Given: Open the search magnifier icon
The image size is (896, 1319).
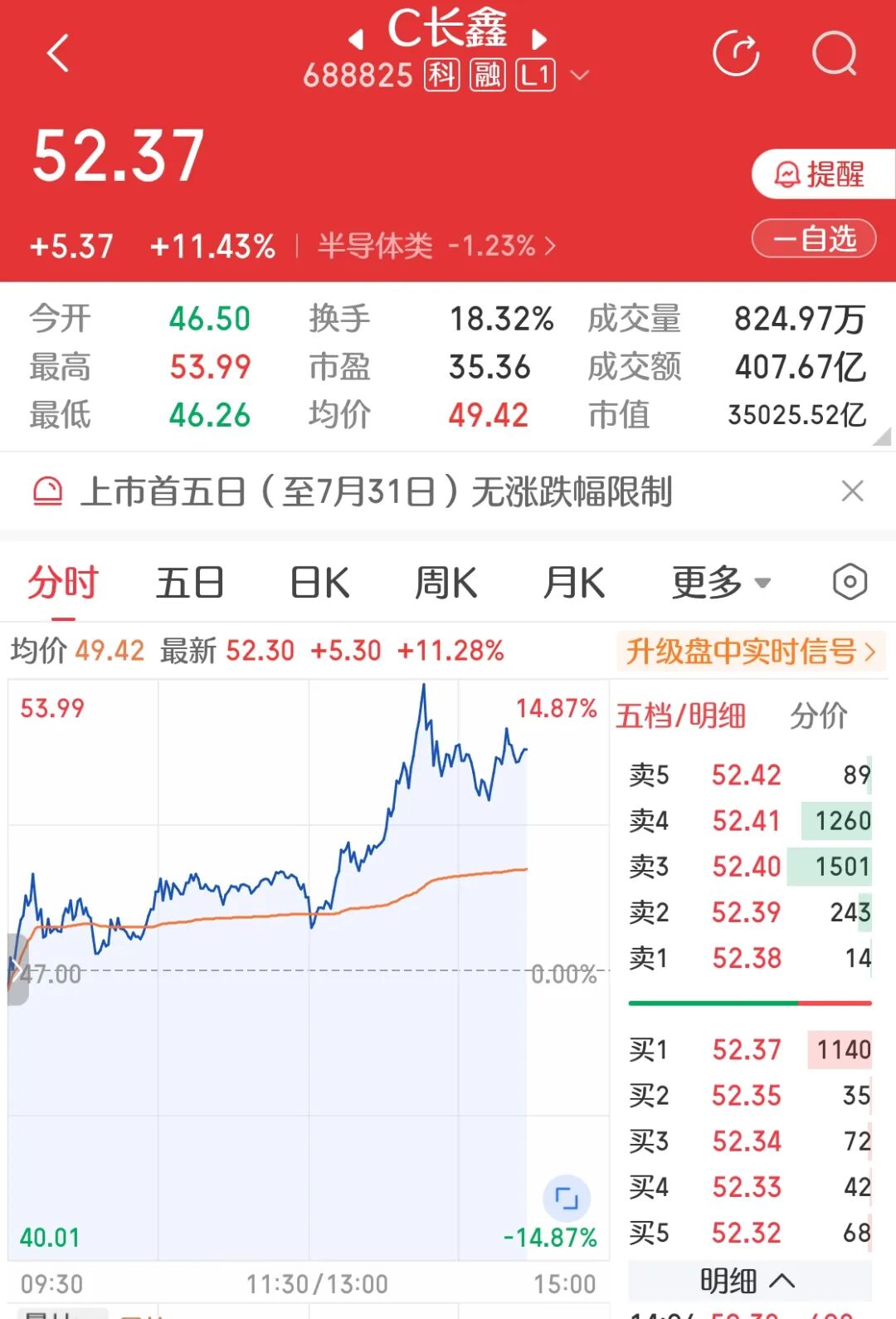Looking at the screenshot, I should (x=834, y=54).
